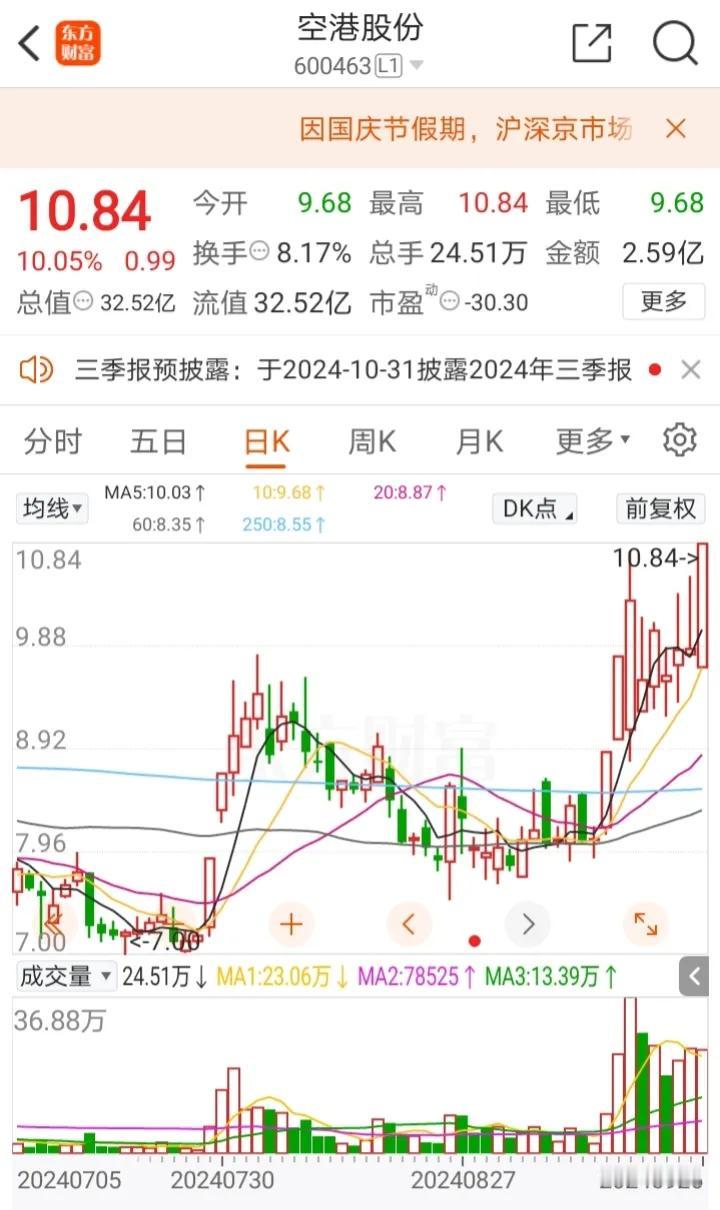Screen dimensions: 720x1210
Task: Expand chart to fullscreen
Action: pyautogui.click(x=645, y=923)
